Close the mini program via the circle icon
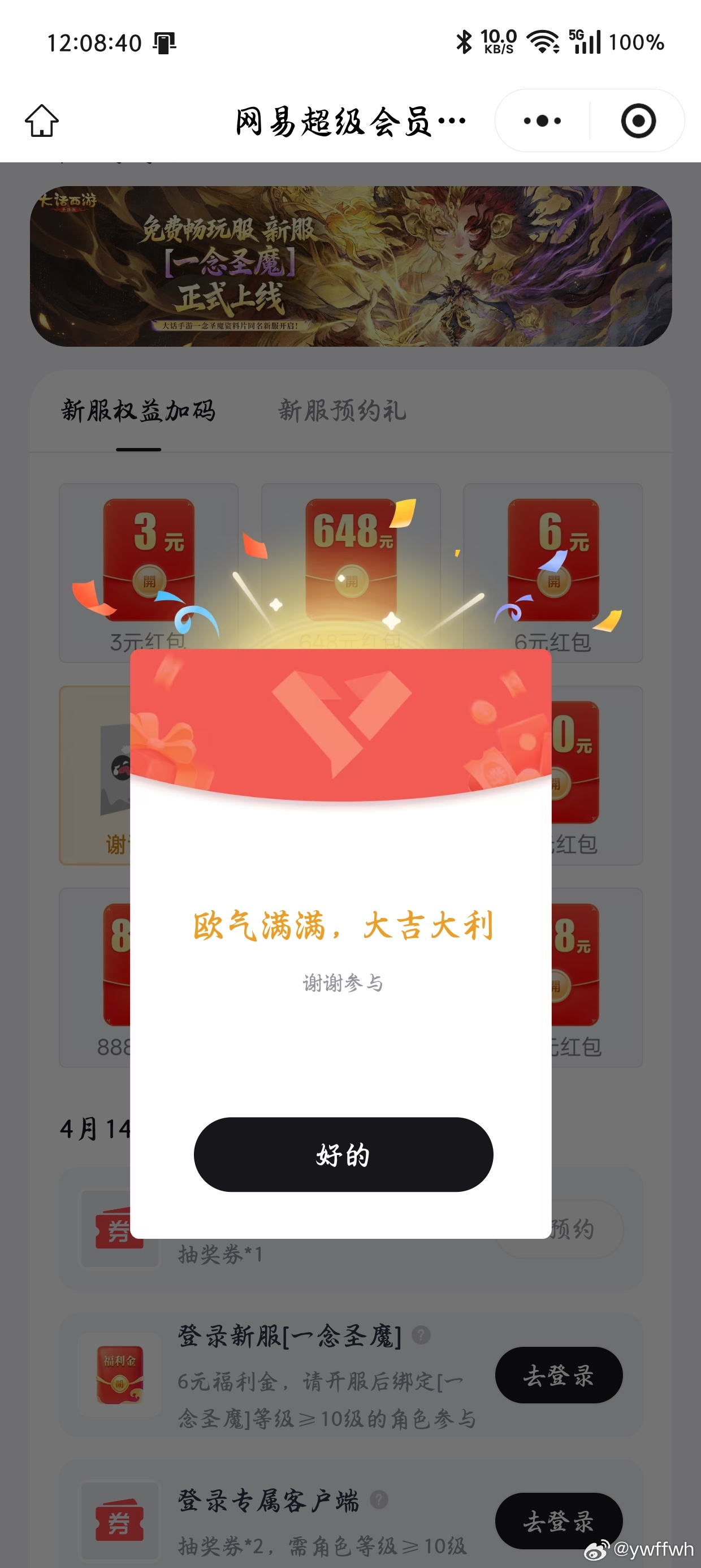 tap(638, 120)
